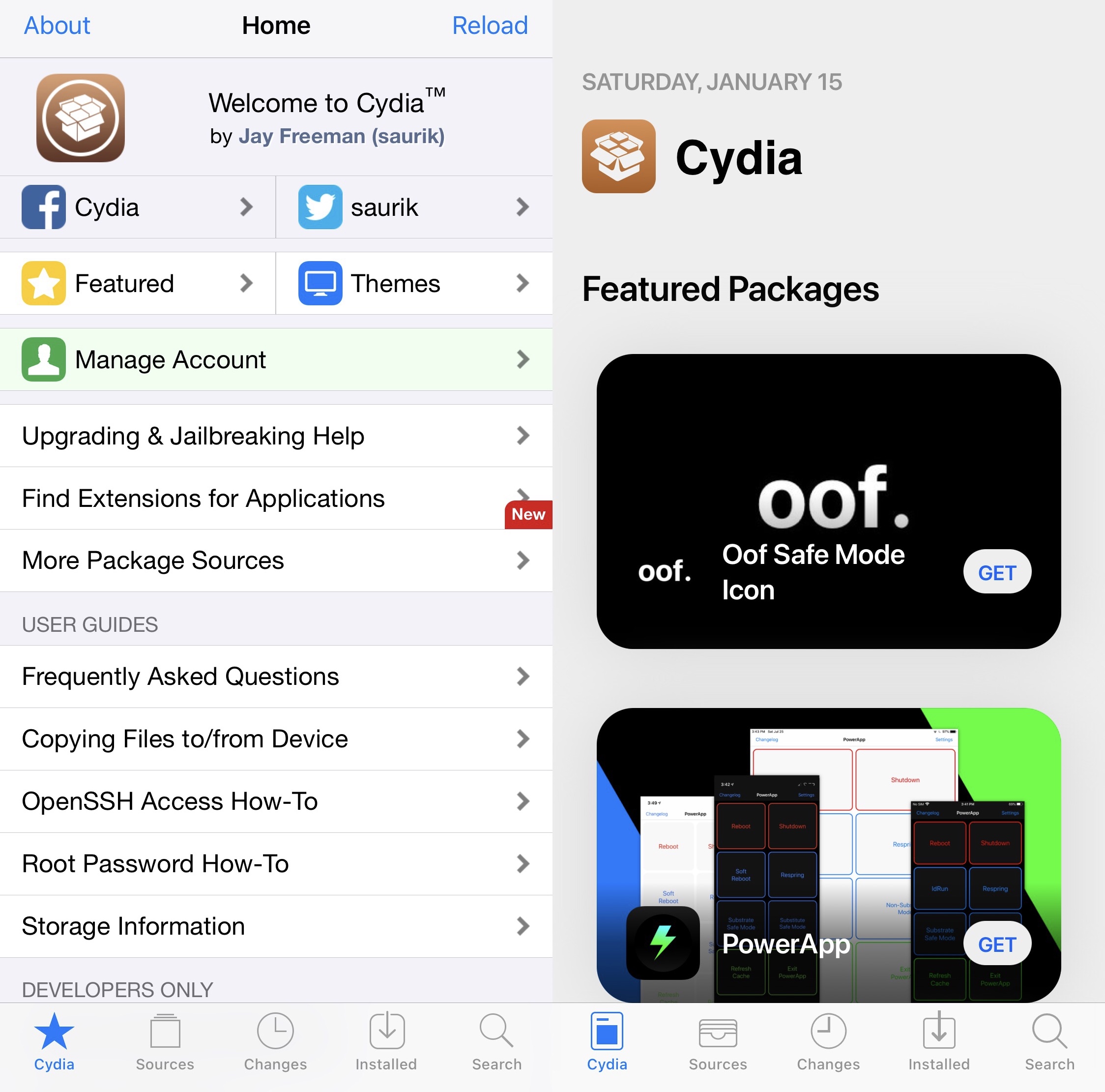The image size is (1105, 1092).
Task: Open Copying Files to/from Device guide
Action: click(276, 739)
